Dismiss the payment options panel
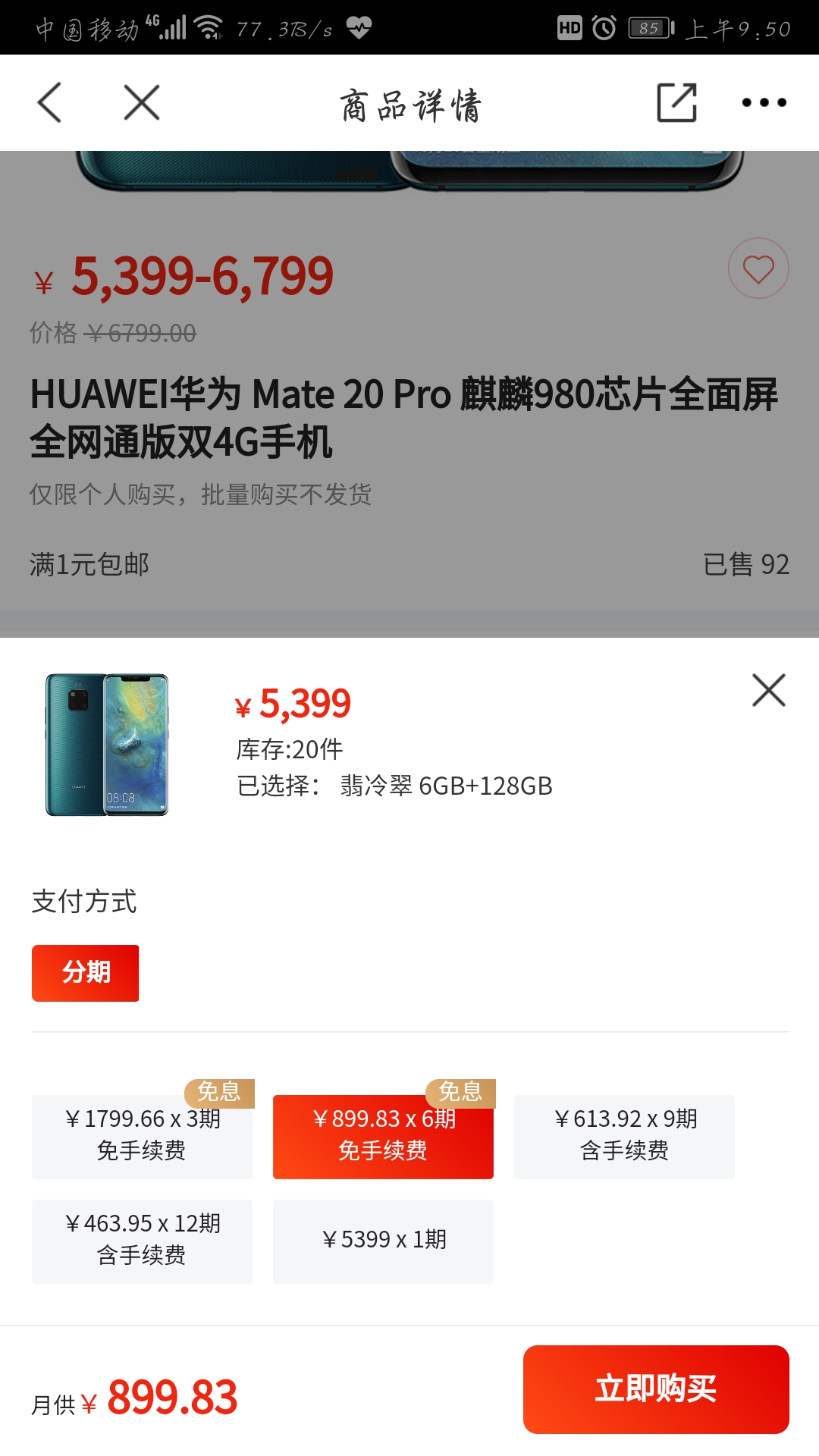This screenshot has height=1456, width=819. [x=768, y=690]
